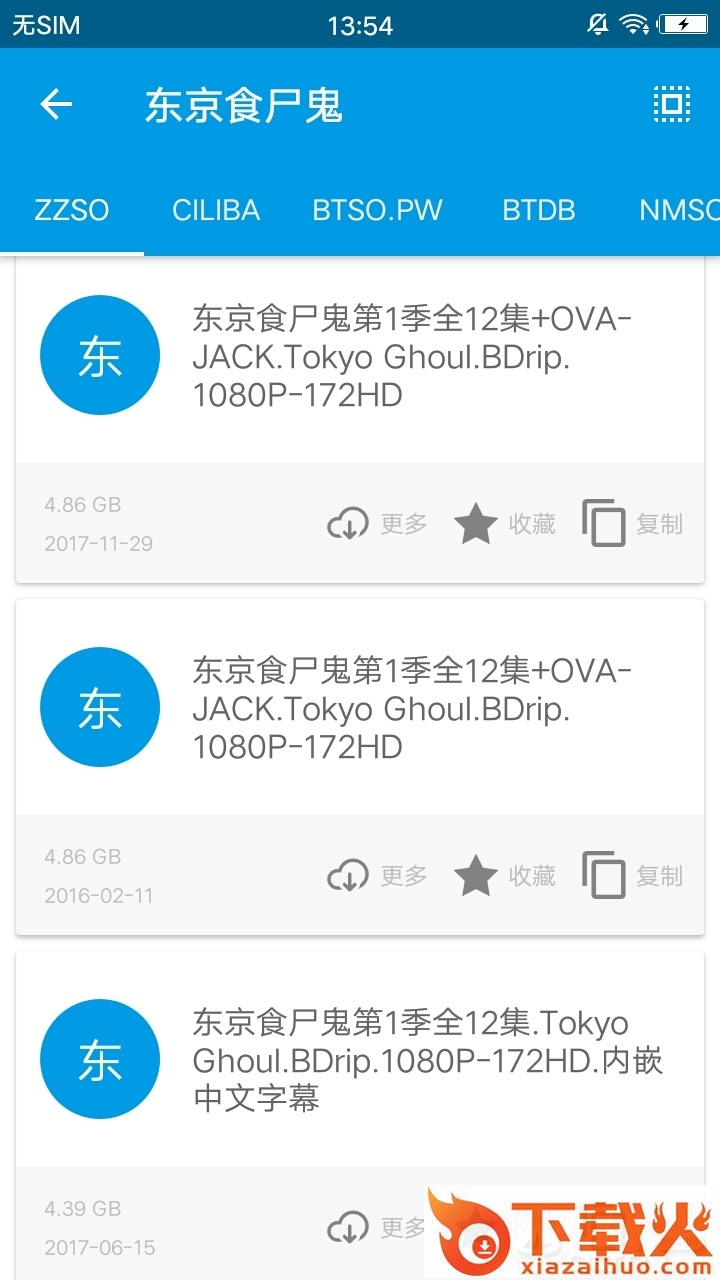The height and width of the screenshot is (1280, 720).
Task: Open the BTSO.PW source tab
Action: tap(377, 210)
